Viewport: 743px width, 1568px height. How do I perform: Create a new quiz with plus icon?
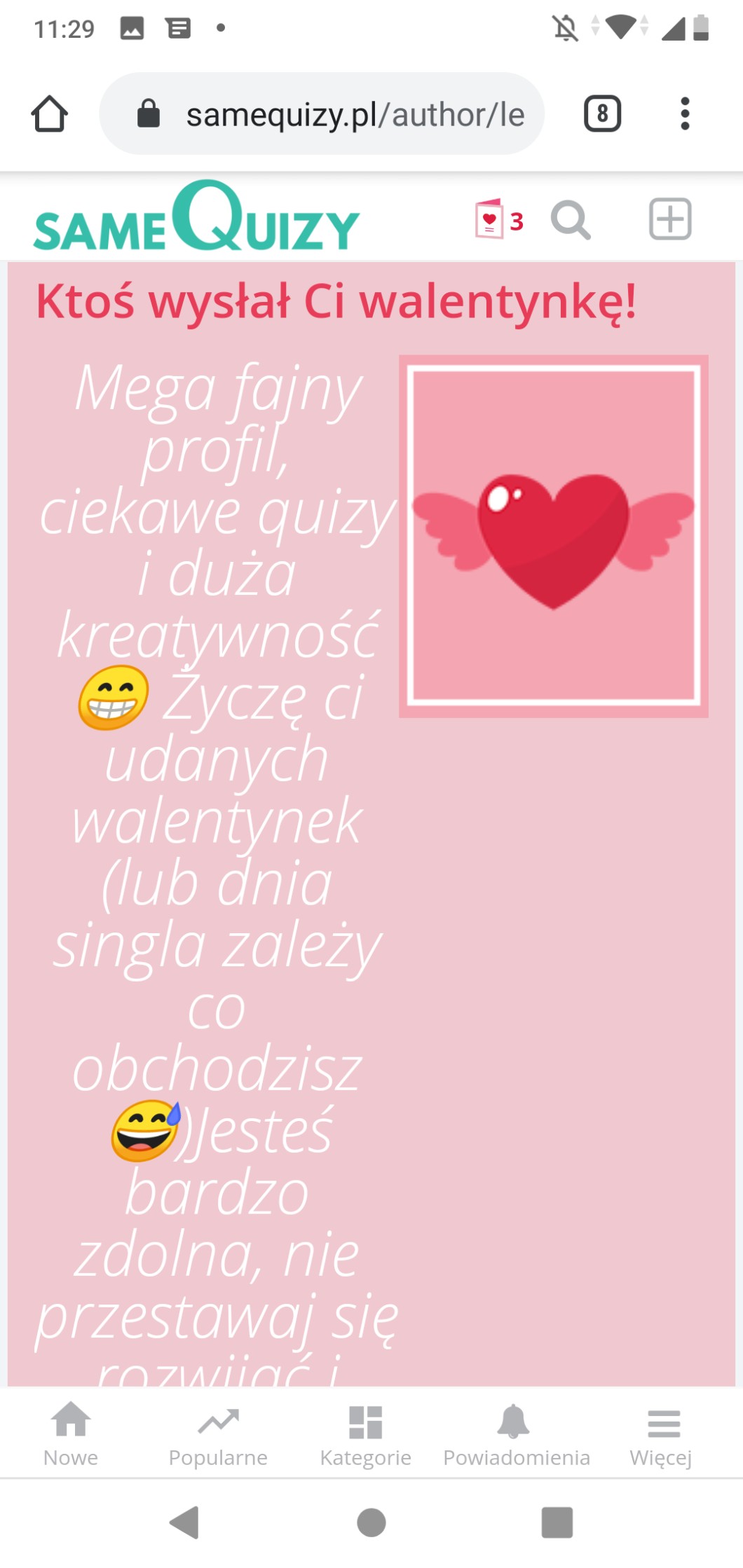pos(670,219)
